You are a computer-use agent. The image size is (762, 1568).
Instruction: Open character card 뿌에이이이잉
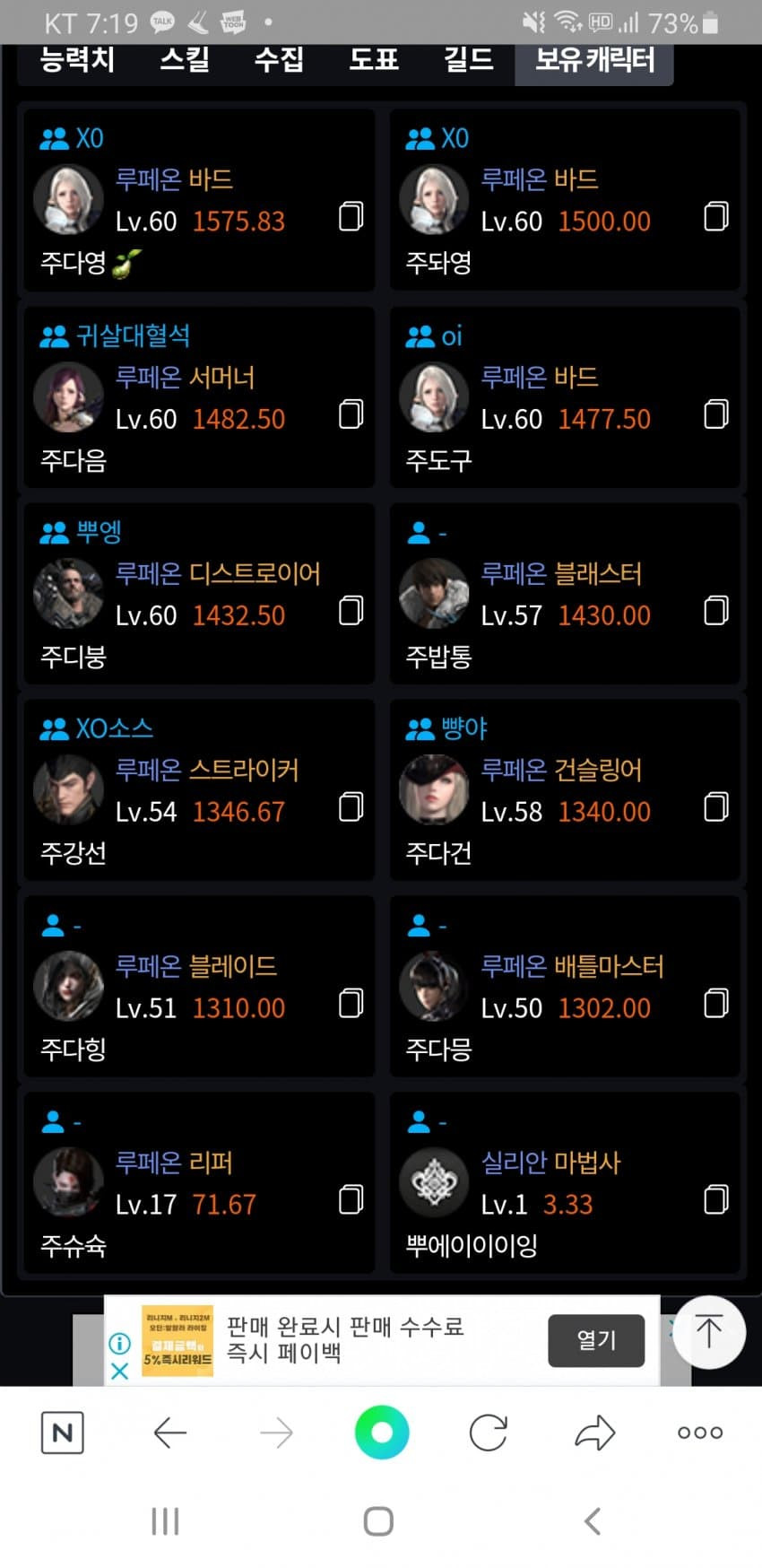point(565,1182)
